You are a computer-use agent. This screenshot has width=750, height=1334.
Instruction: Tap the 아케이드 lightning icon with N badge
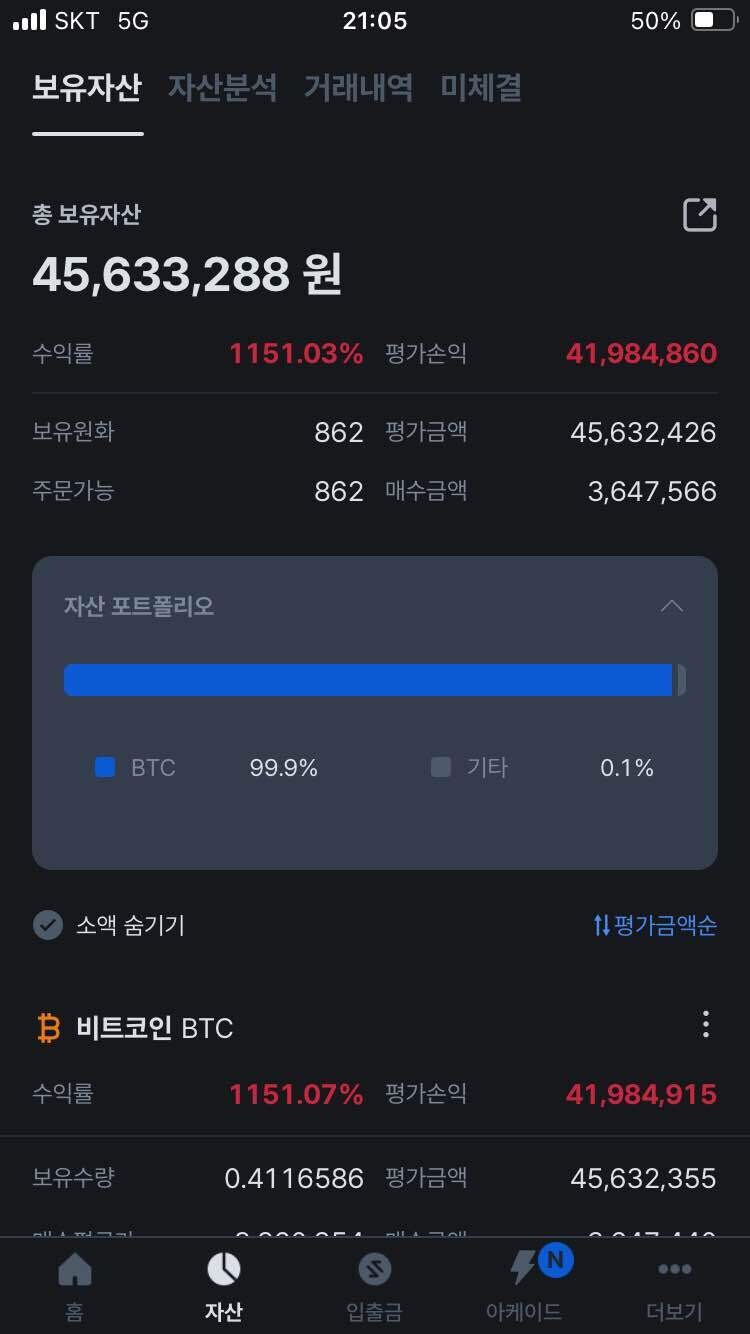(x=524, y=1268)
